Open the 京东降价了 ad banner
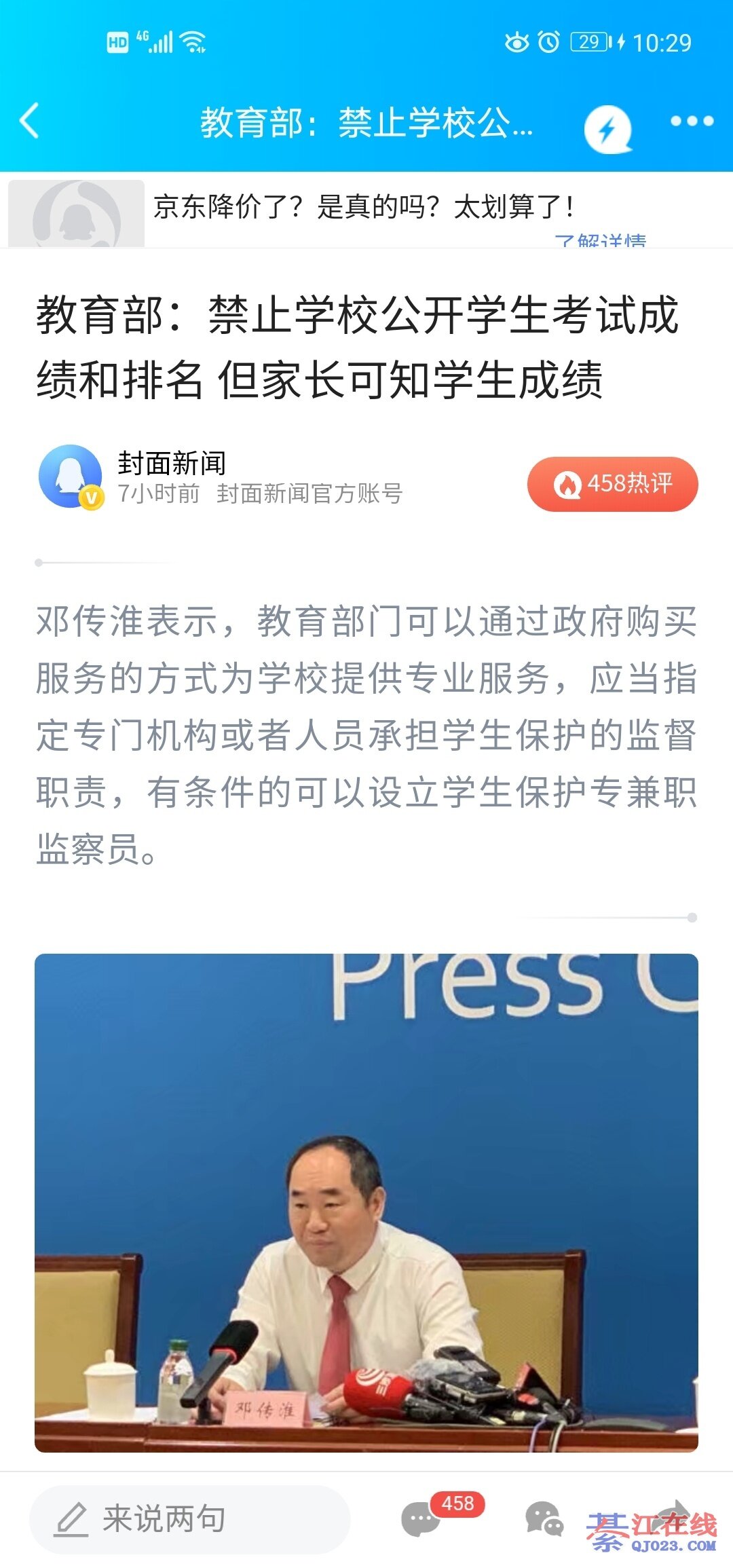The height and width of the screenshot is (1568, 733). coord(364,207)
